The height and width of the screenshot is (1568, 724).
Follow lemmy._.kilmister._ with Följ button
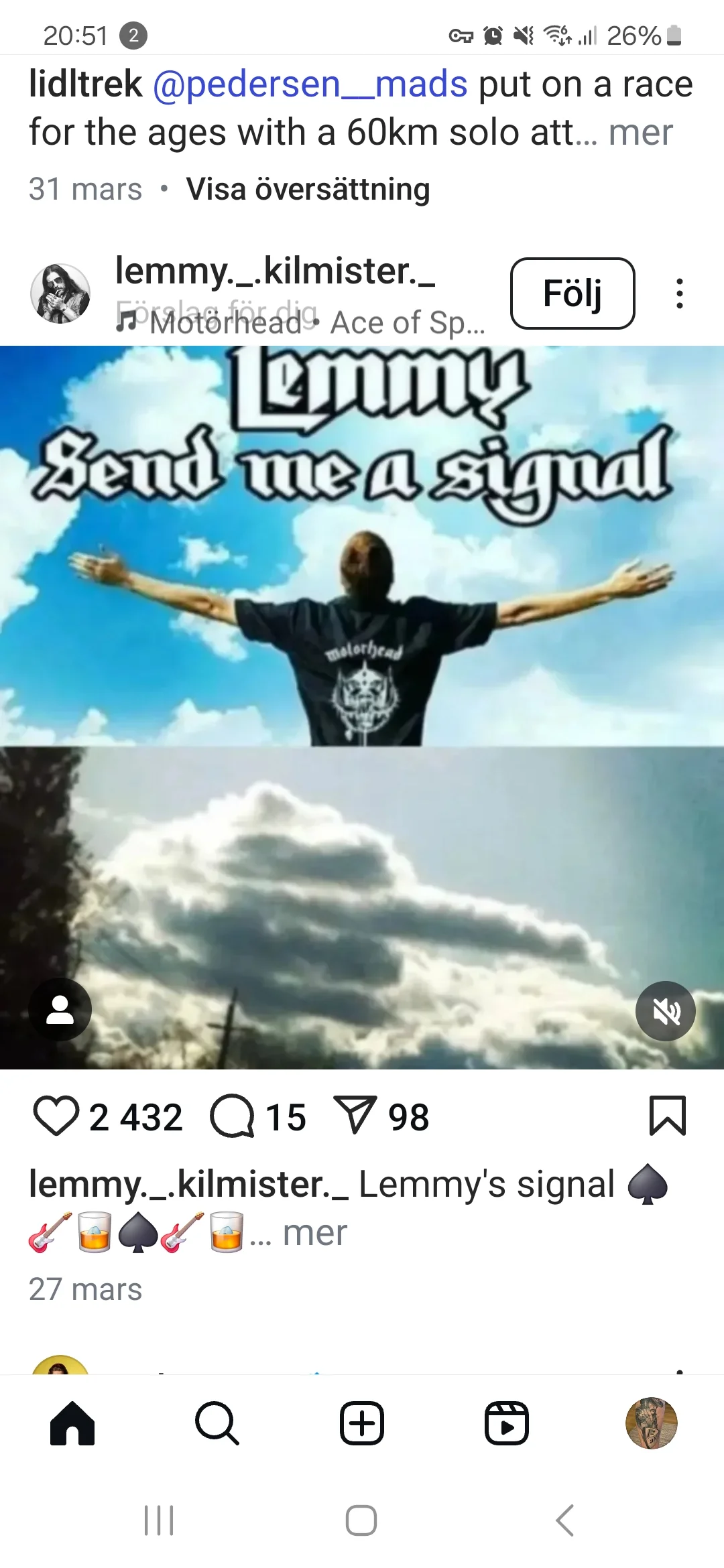click(x=572, y=293)
